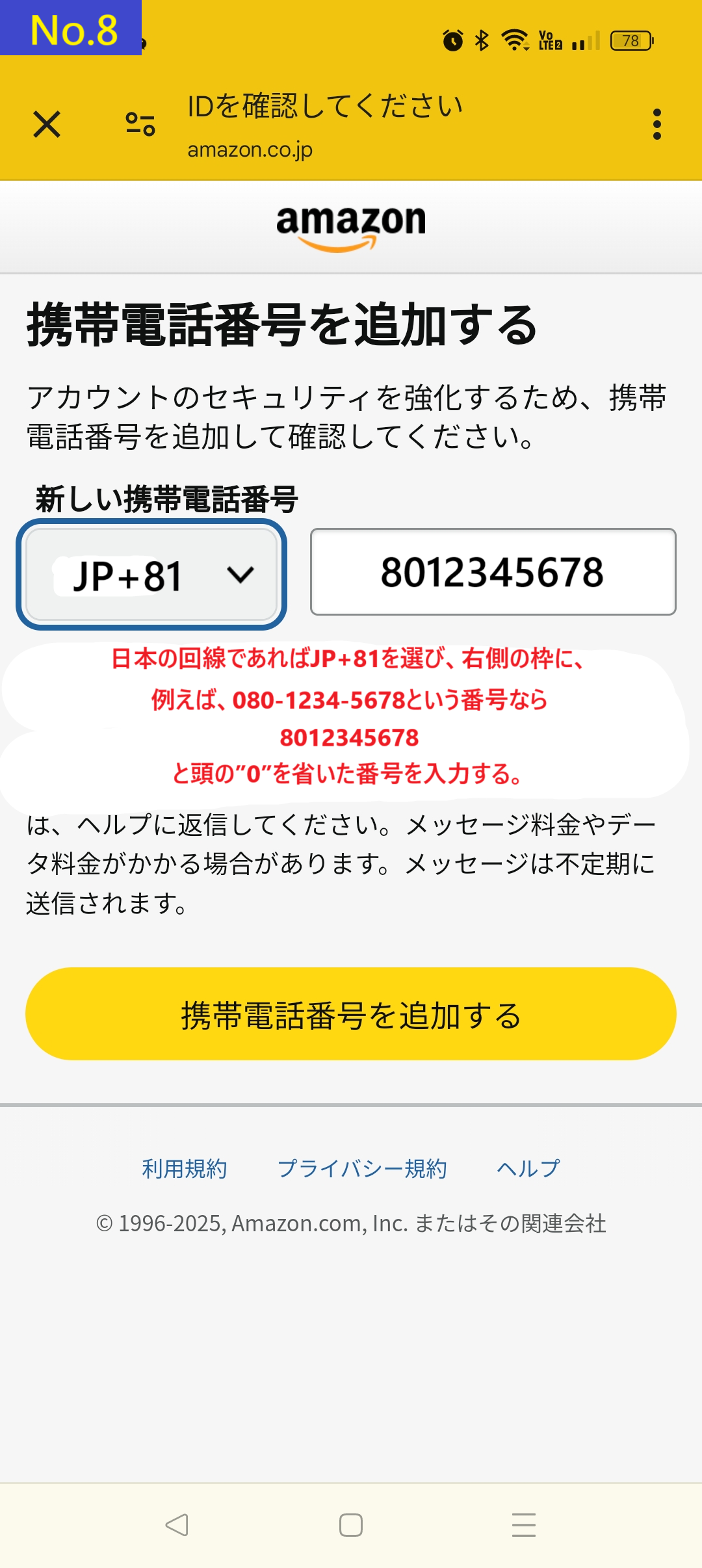This screenshot has width=702, height=1568.
Task: Open the ヘルプ link
Action: pyautogui.click(x=528, y=1170)
